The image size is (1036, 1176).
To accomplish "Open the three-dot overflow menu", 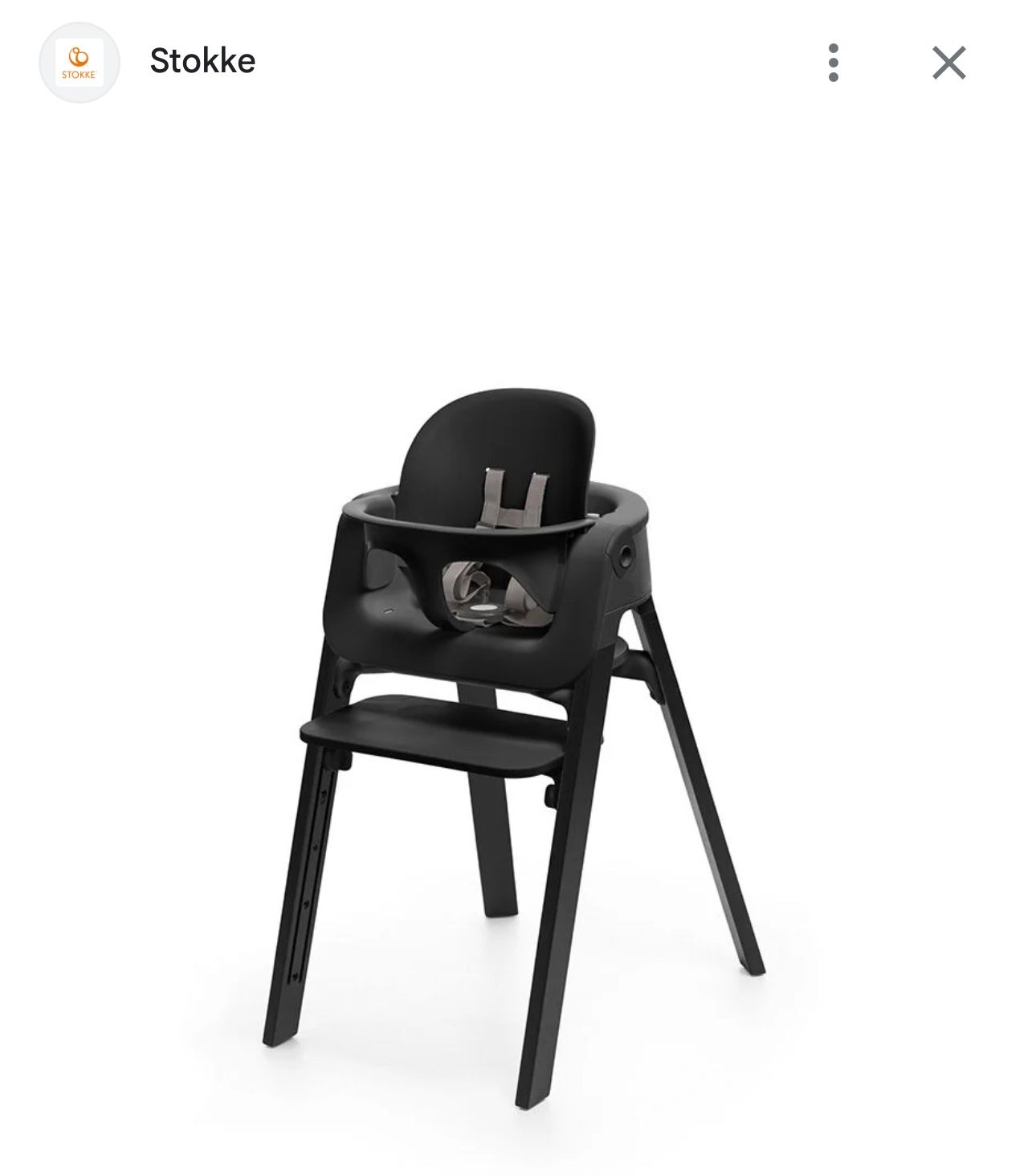I will pyautogui.click(x=833, y=63).
